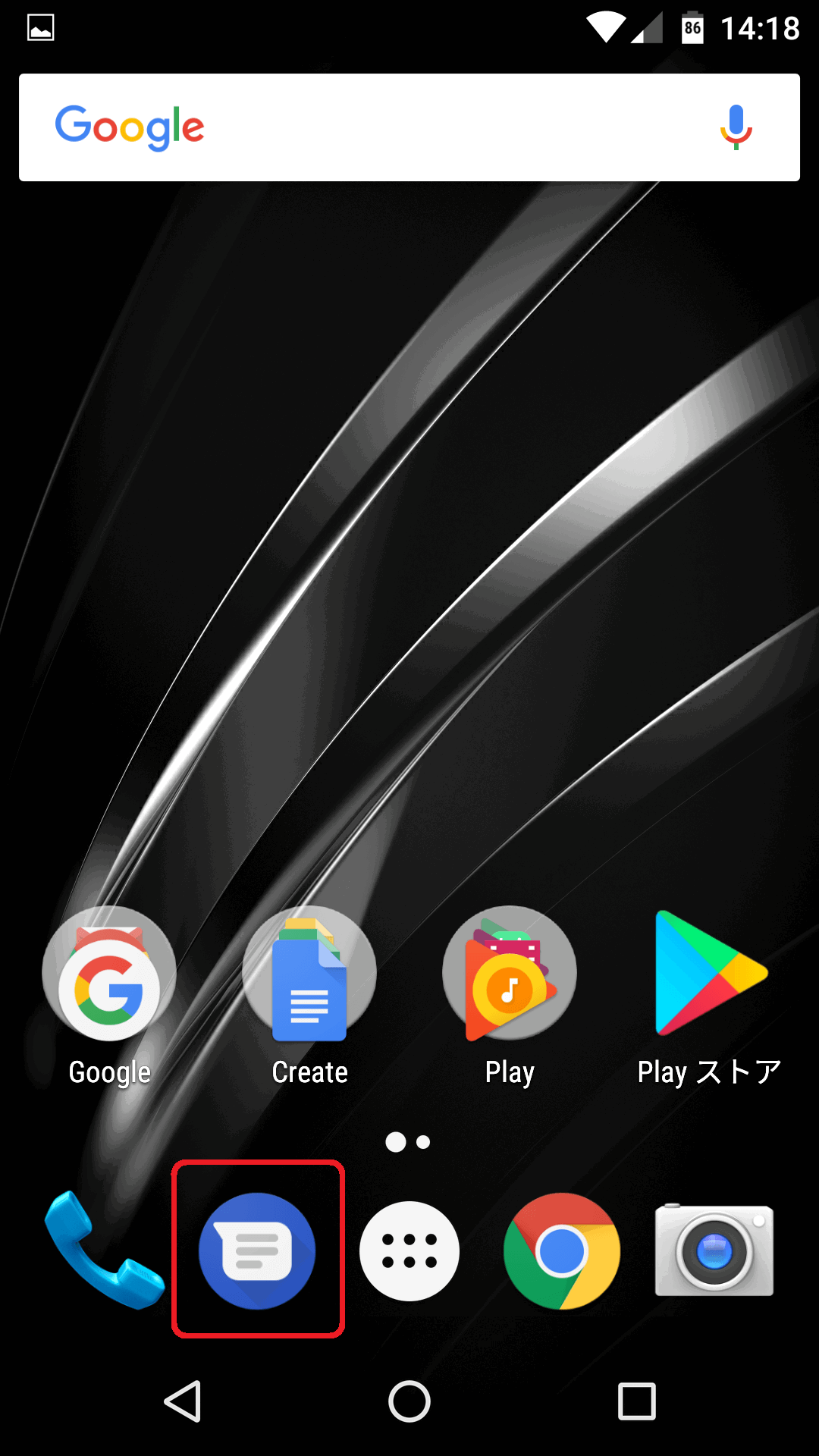Open the app drawer
This screenshot has width=819, height=1456.
click(409, 1251)
